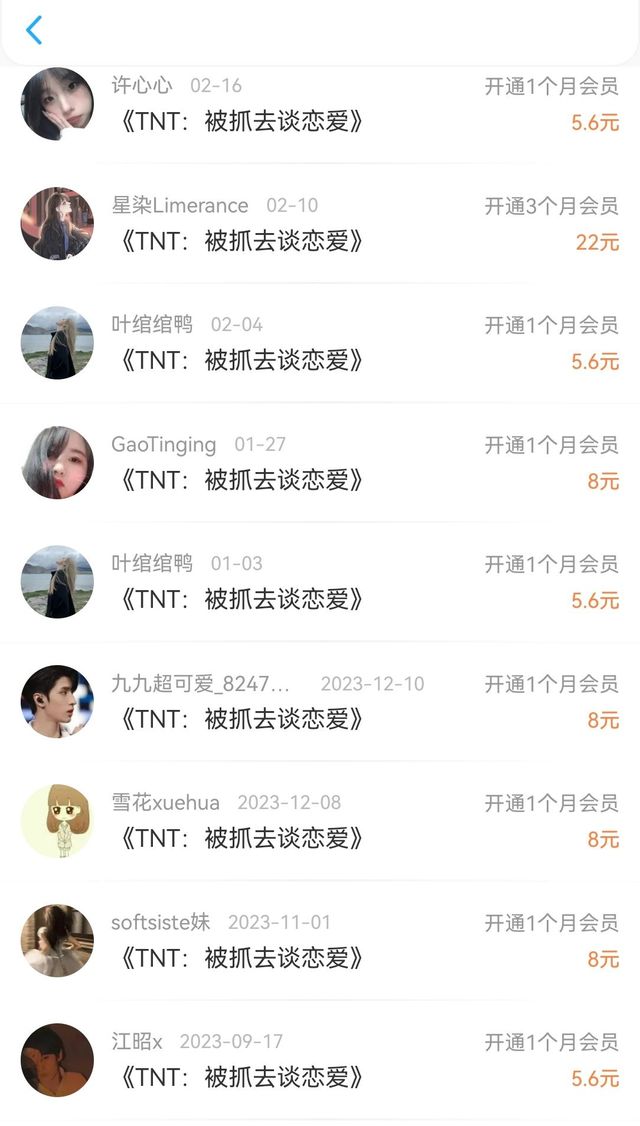Open 九九超可爱_8247's record
Screen dimensions: 640x1126
pyautogui.click(x=320, y=702)
